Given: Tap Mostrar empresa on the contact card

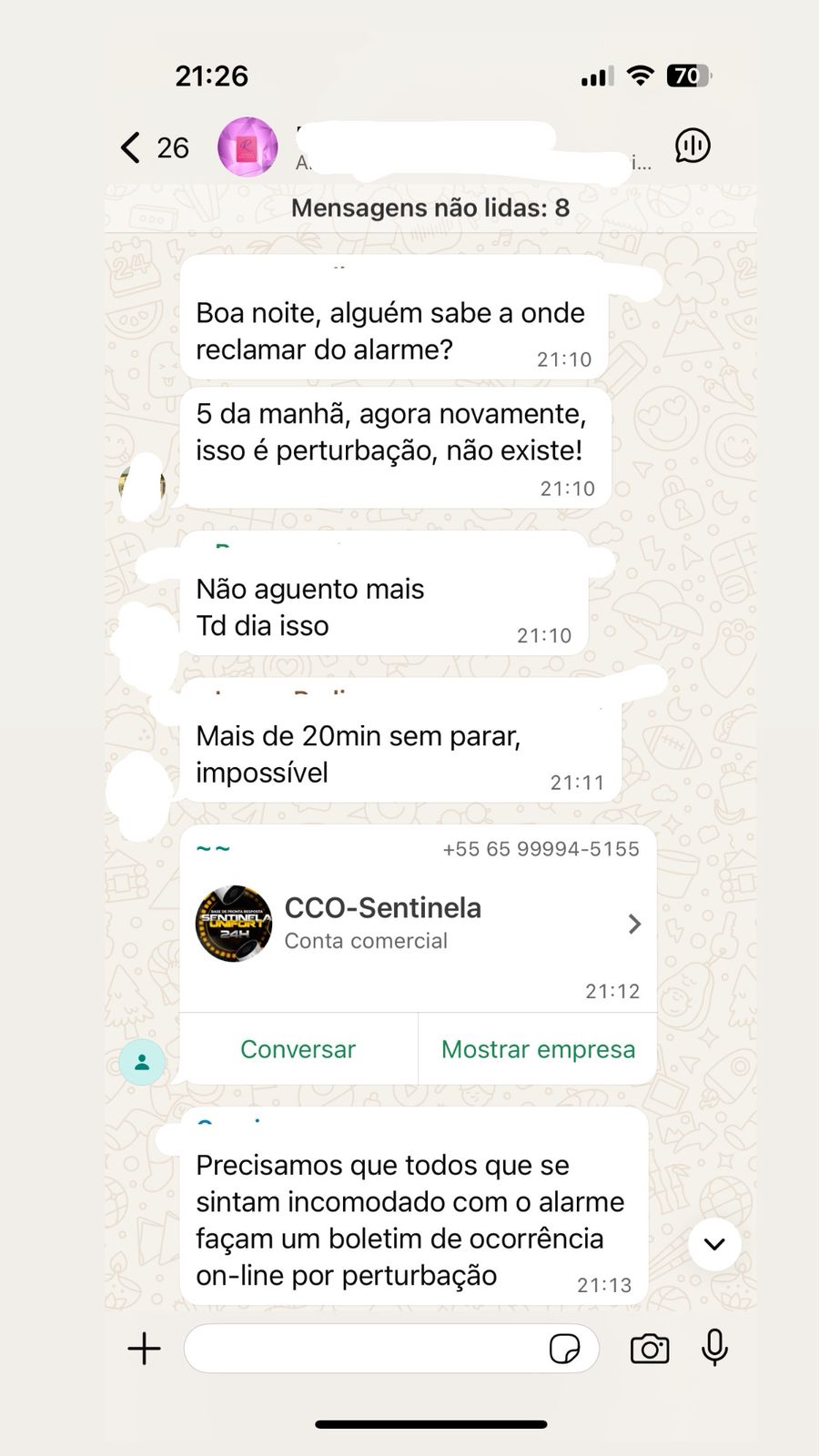Looking at the screenshot, I should 538,1049.
